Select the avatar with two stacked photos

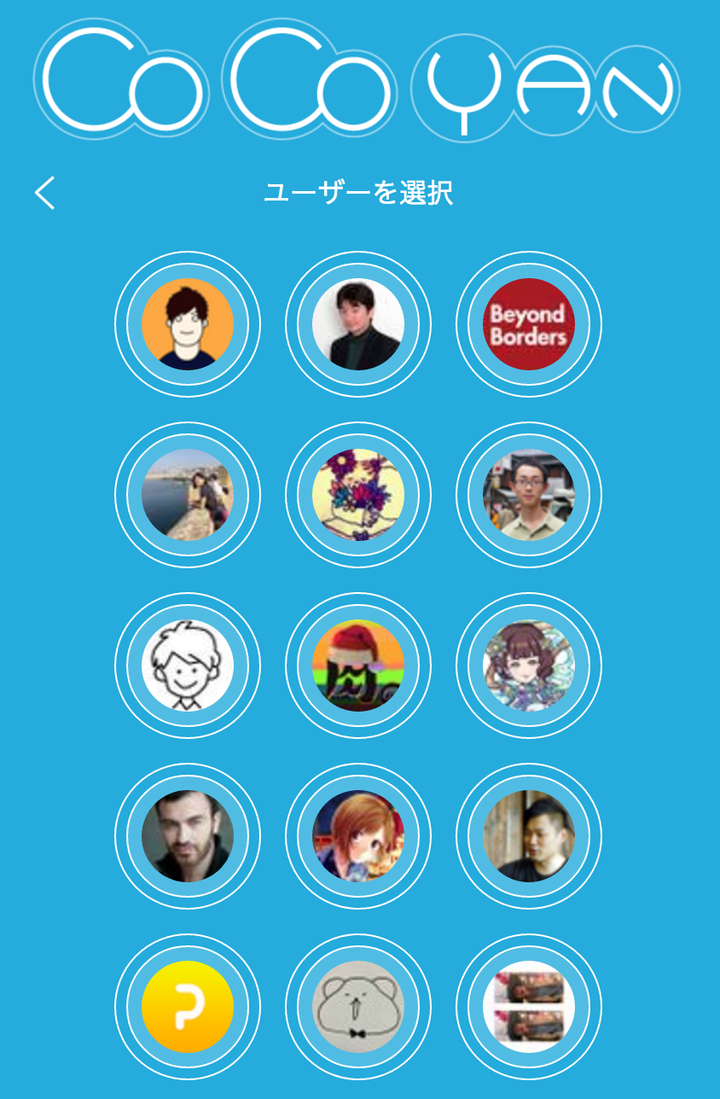pos(529,1007)
